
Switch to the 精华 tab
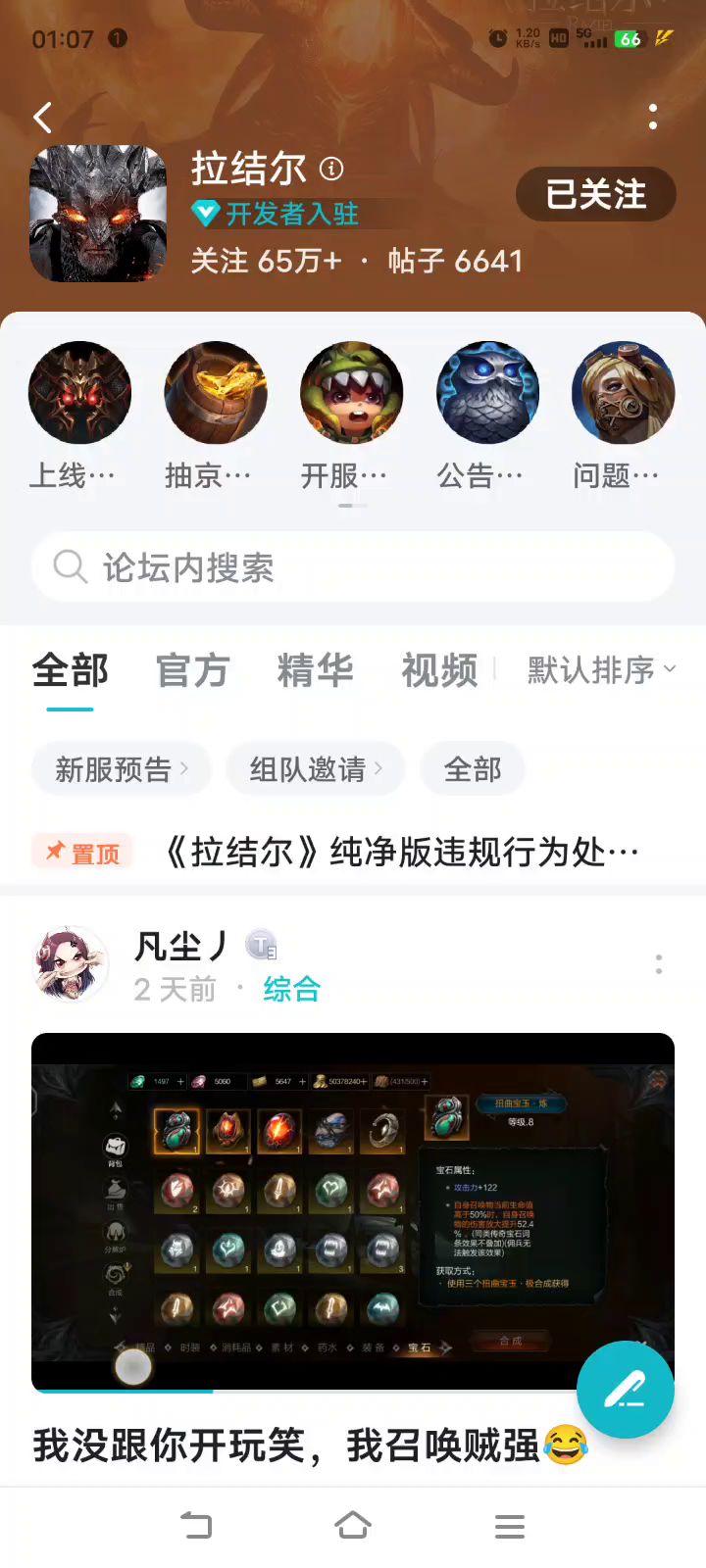point(316,671)
